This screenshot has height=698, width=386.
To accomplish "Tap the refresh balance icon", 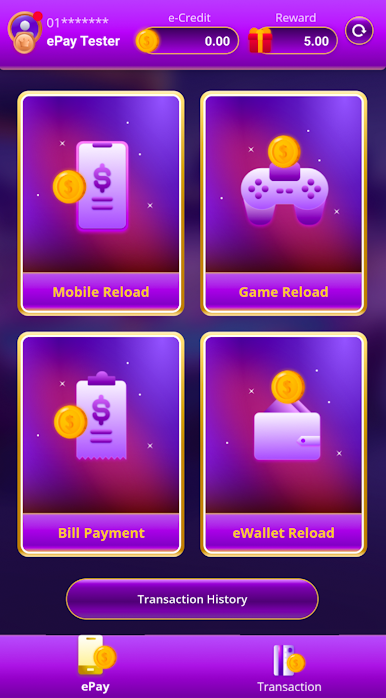I will 359,31.
